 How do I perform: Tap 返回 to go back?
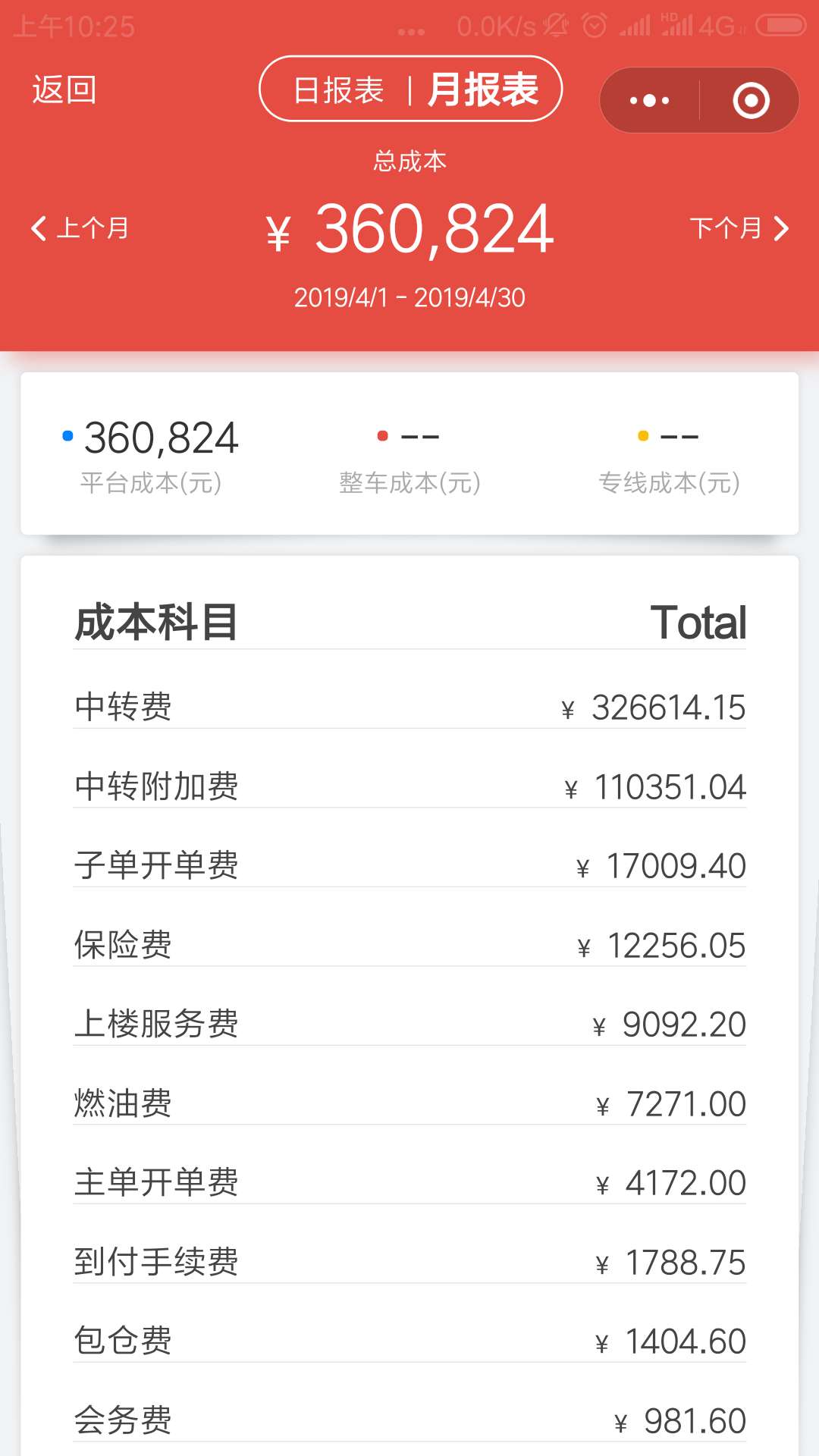[64, 90]
